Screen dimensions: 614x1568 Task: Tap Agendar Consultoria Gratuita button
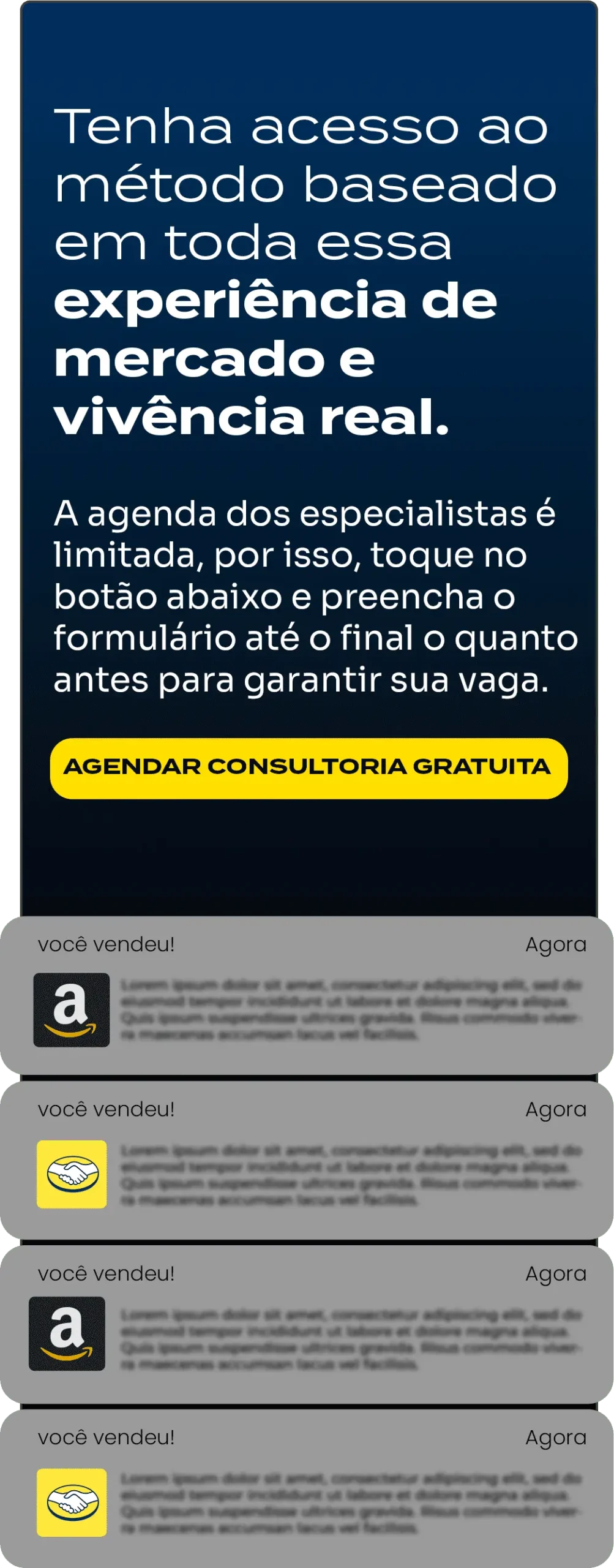pos(309,768)
